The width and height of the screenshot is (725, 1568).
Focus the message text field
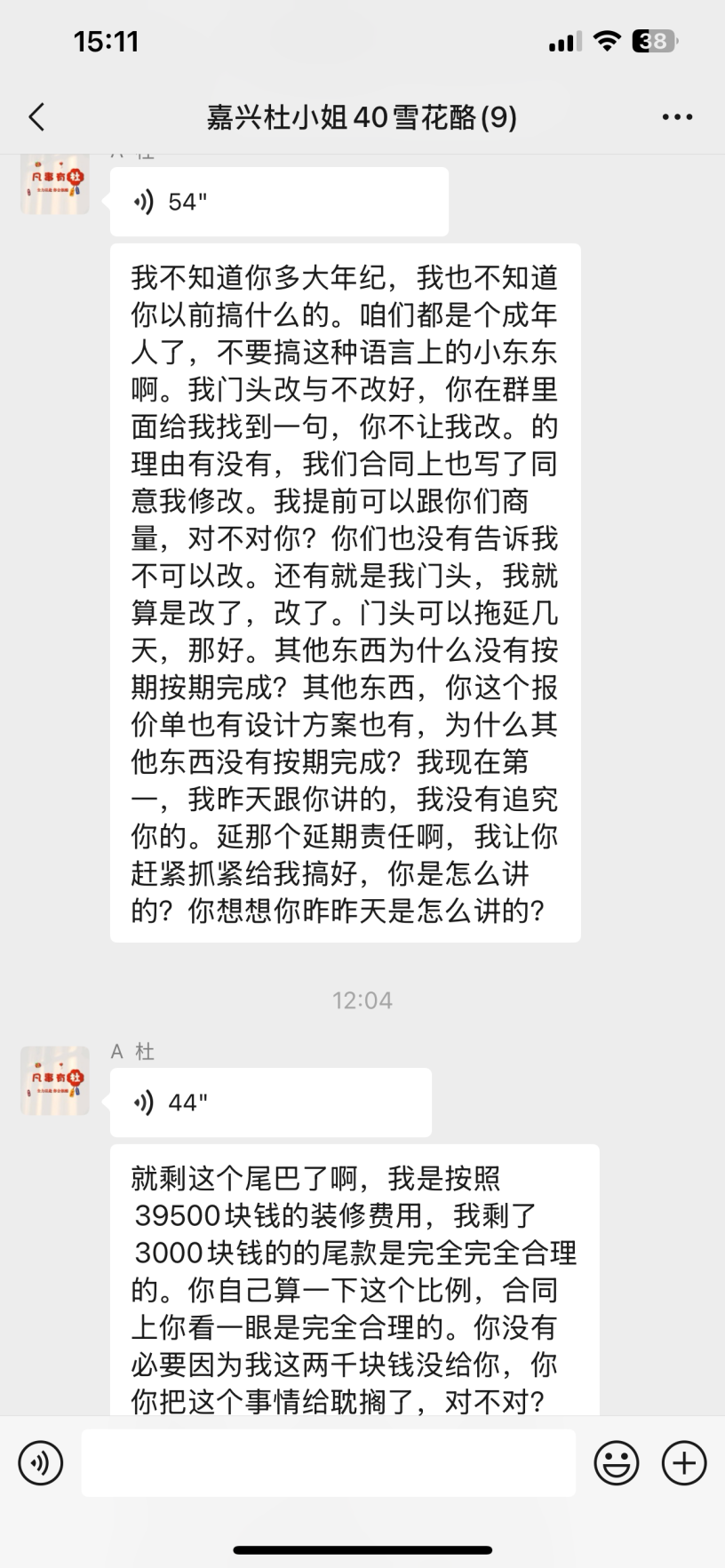pyautogui.click(x=328, y=1462)
